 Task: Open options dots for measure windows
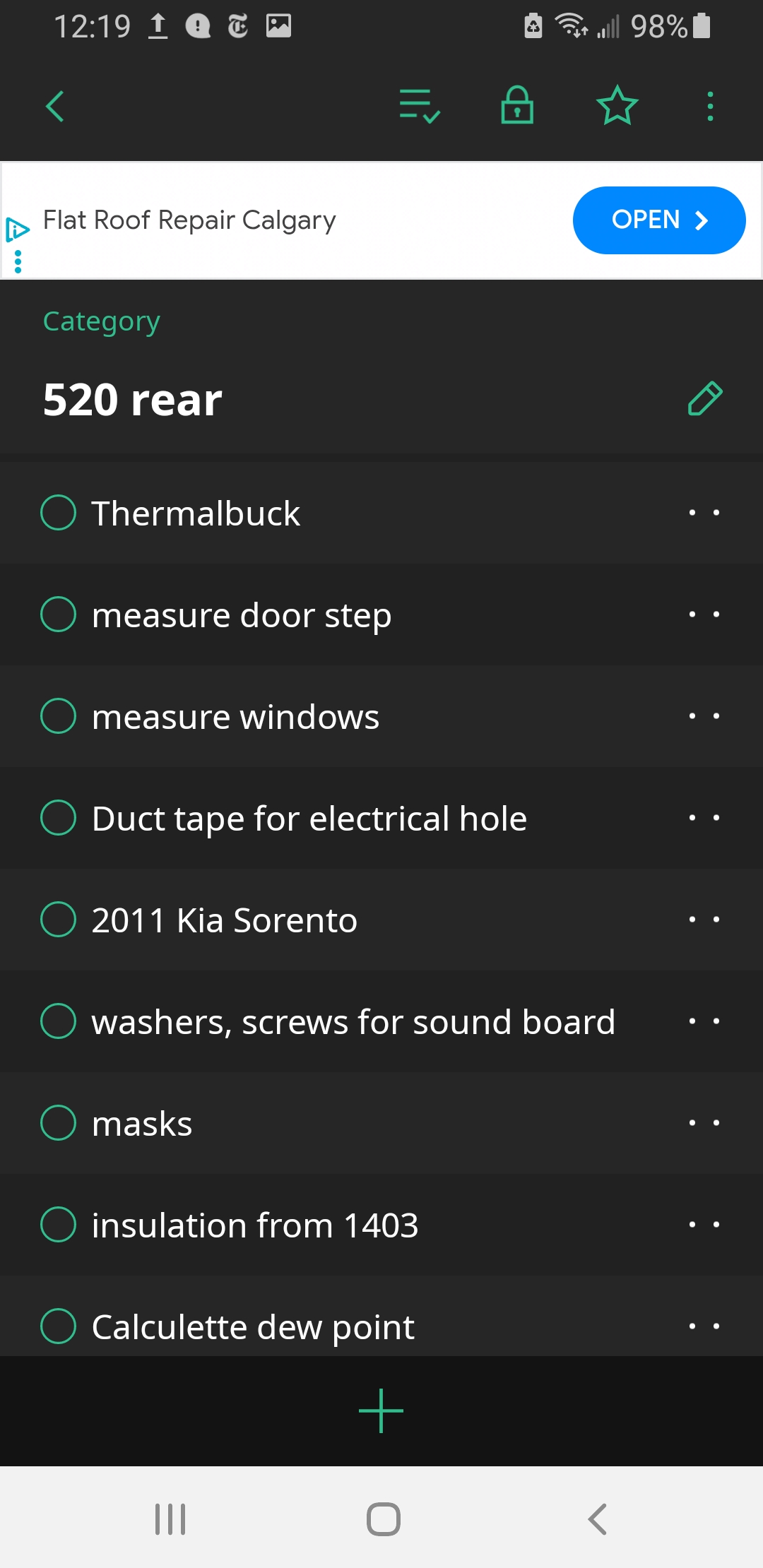(704, 716)
